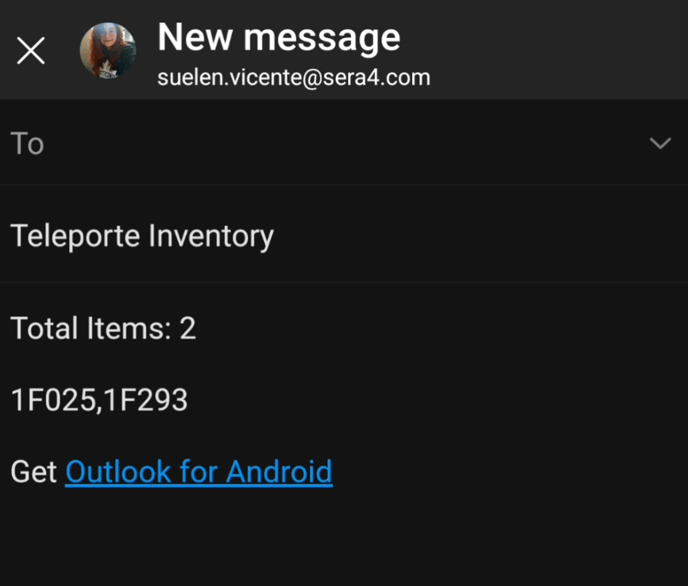This screenshot has height=586, width=688.
Task: Tap the message body text
Action: [100, 401]
